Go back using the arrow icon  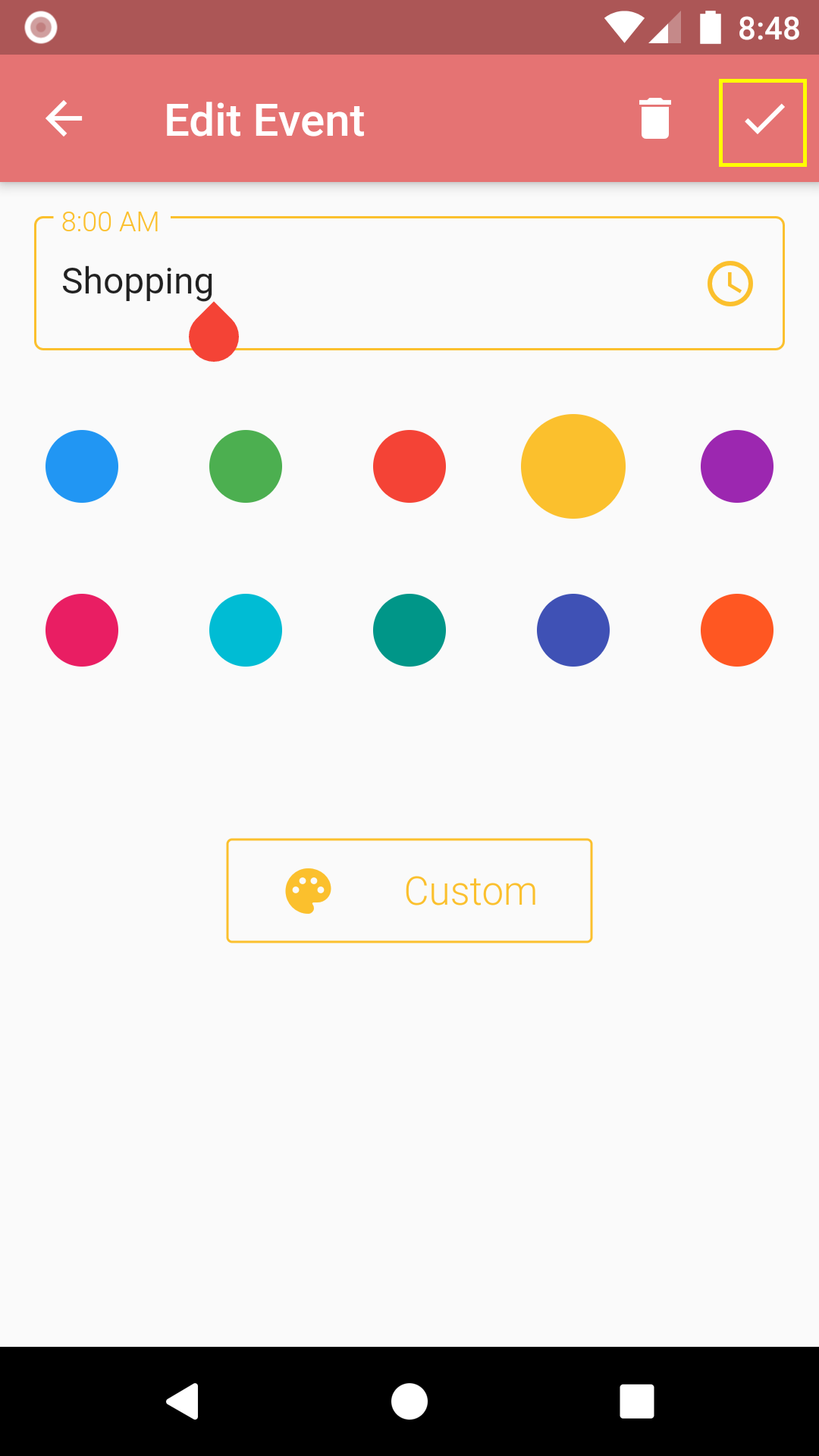point(64,120)
